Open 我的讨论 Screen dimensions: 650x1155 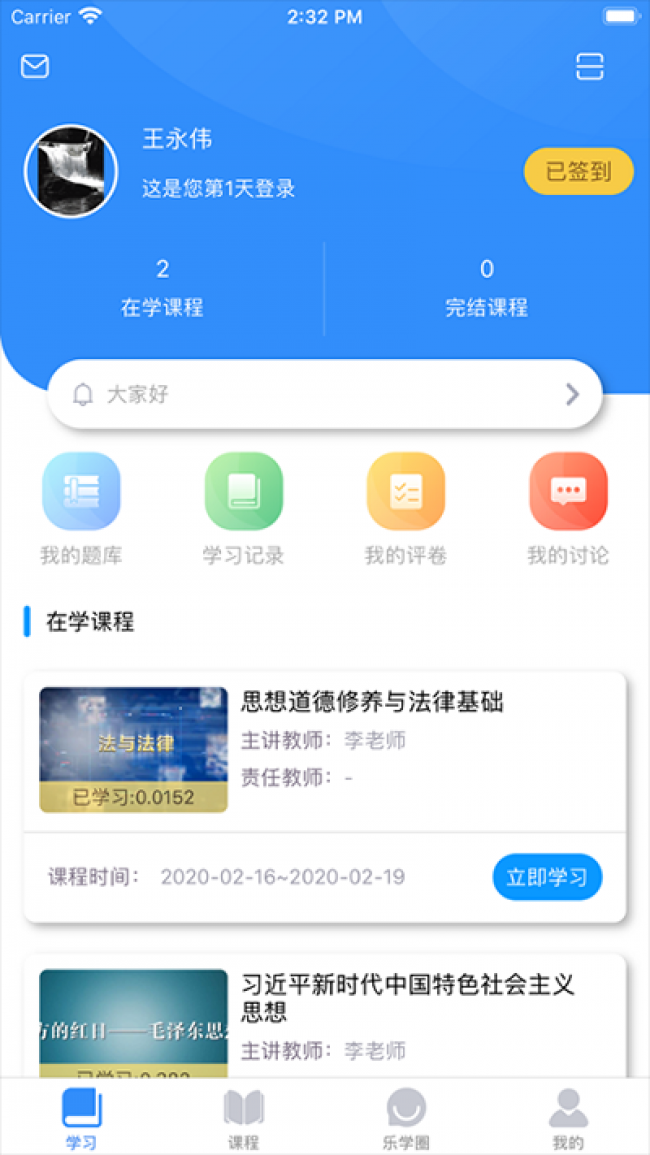click(568, 491)
